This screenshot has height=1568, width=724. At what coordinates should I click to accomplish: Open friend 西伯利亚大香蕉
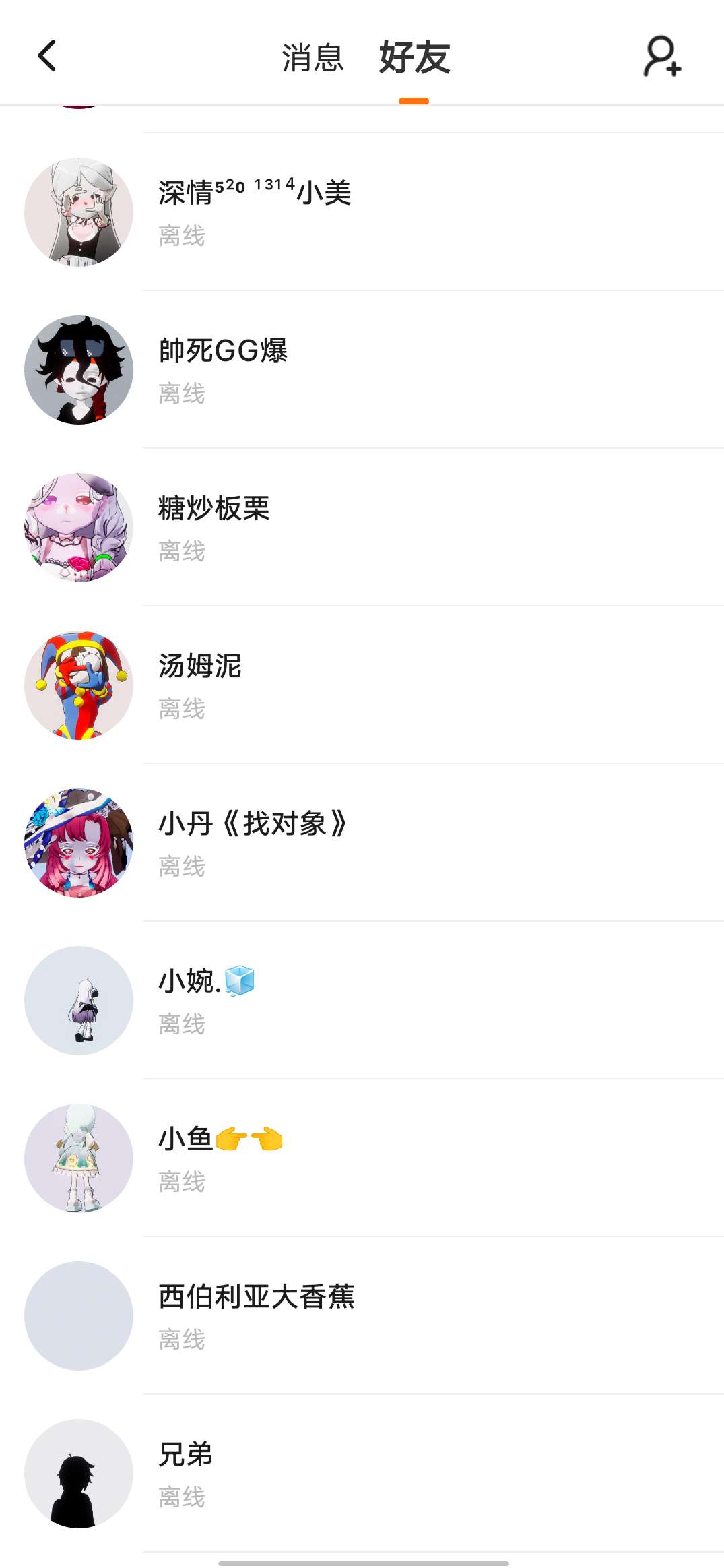[364, 1316]
